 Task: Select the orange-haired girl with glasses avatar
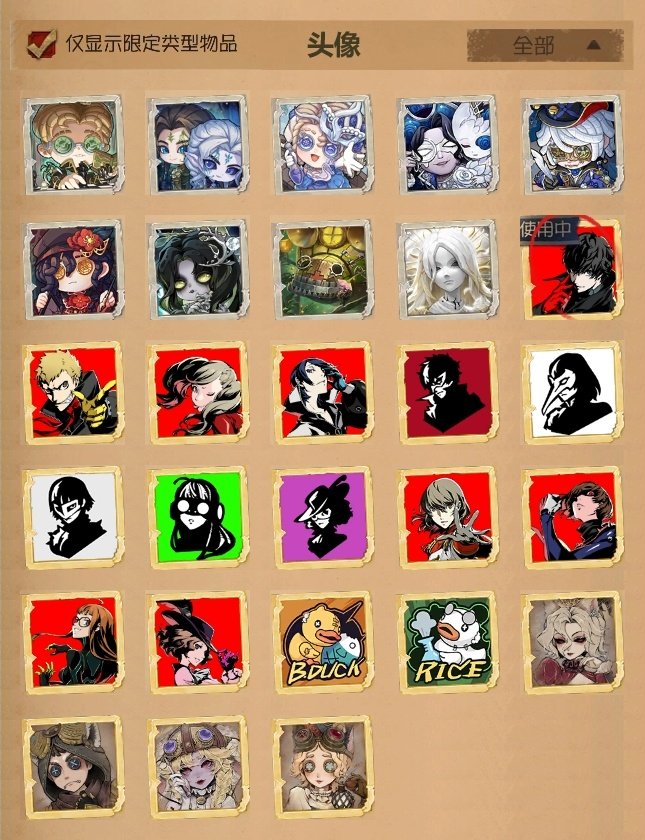pos(72,642)
